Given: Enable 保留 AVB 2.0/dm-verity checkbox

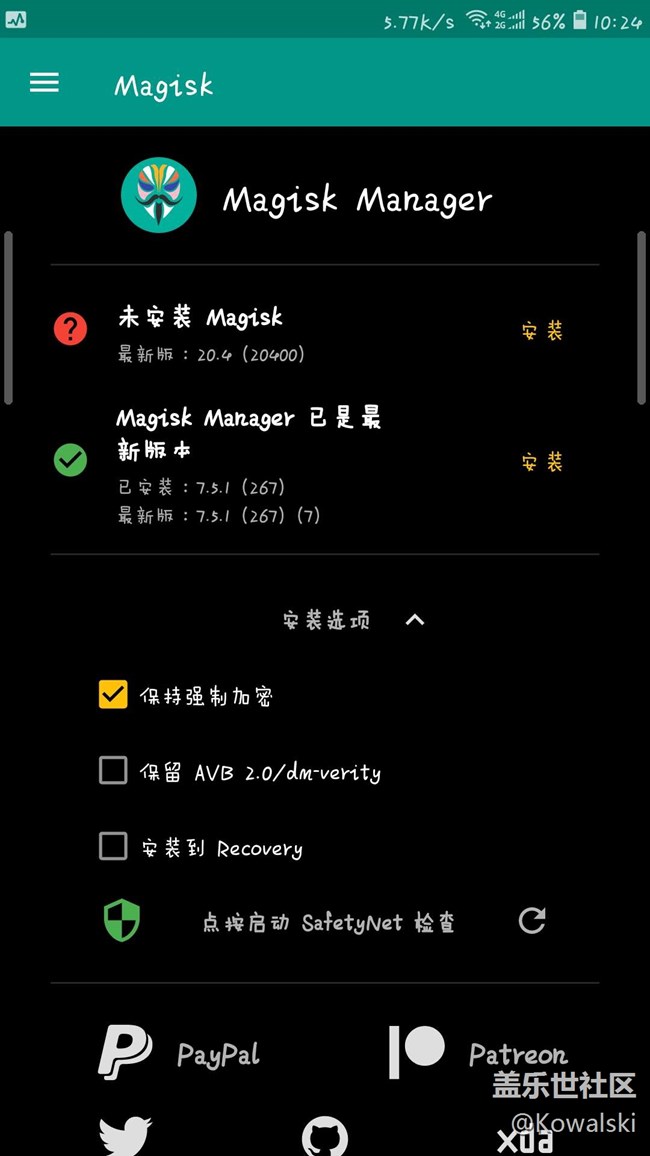Looking at the screenshot, I should tap(113, 771).
